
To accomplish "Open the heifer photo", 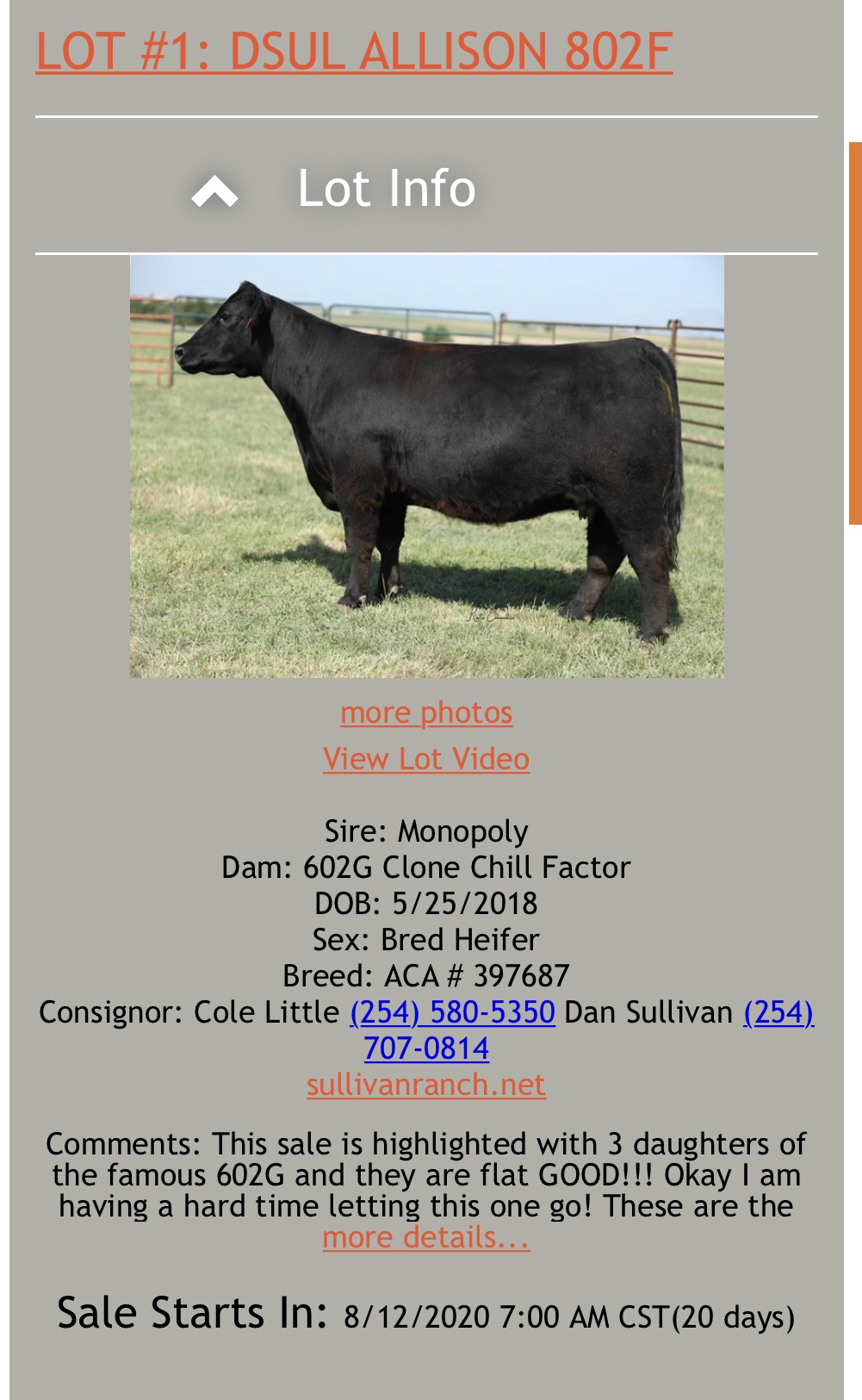I will (x=426, y=466).
